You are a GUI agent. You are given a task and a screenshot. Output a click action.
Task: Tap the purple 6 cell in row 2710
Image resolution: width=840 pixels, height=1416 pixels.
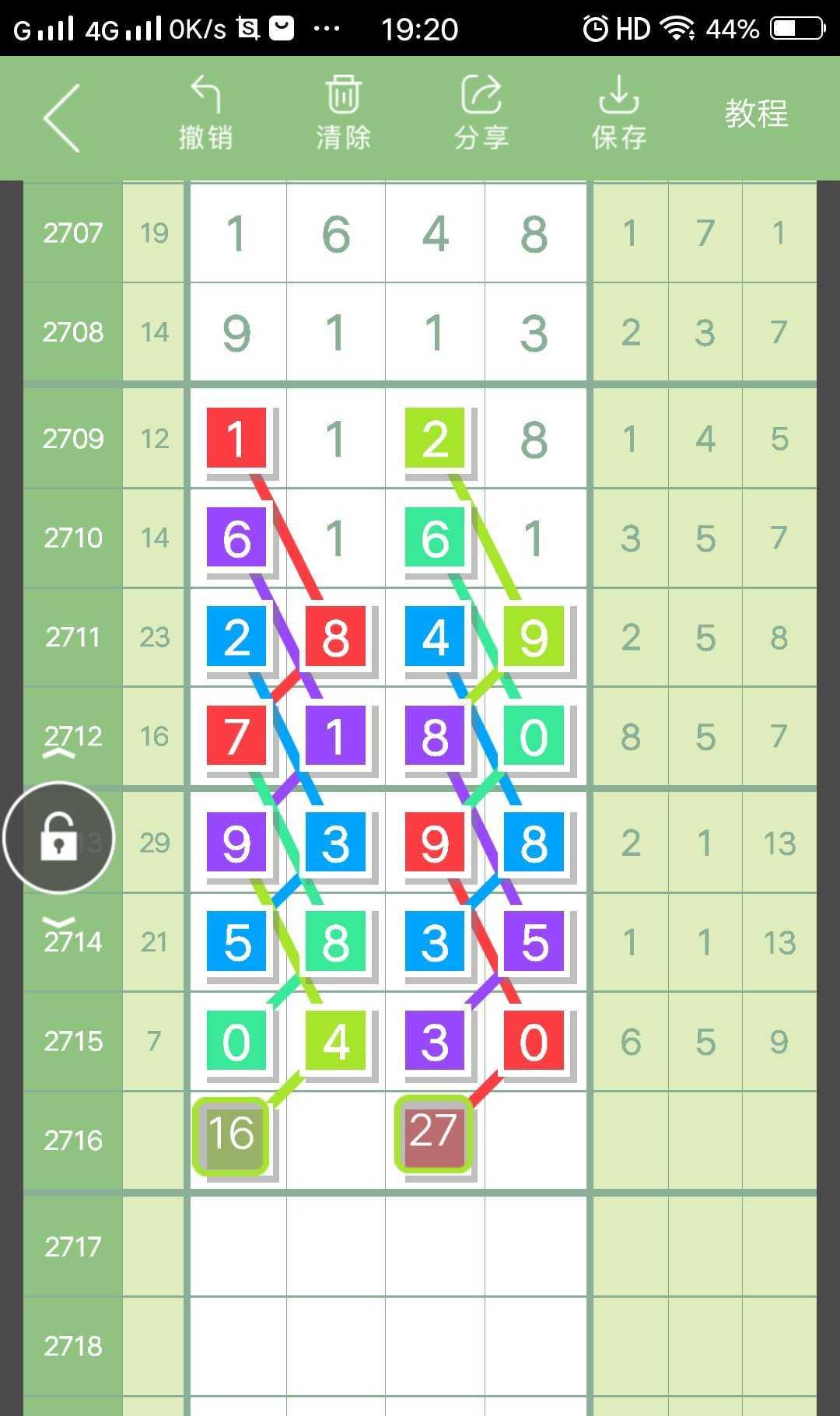[236, 538]
